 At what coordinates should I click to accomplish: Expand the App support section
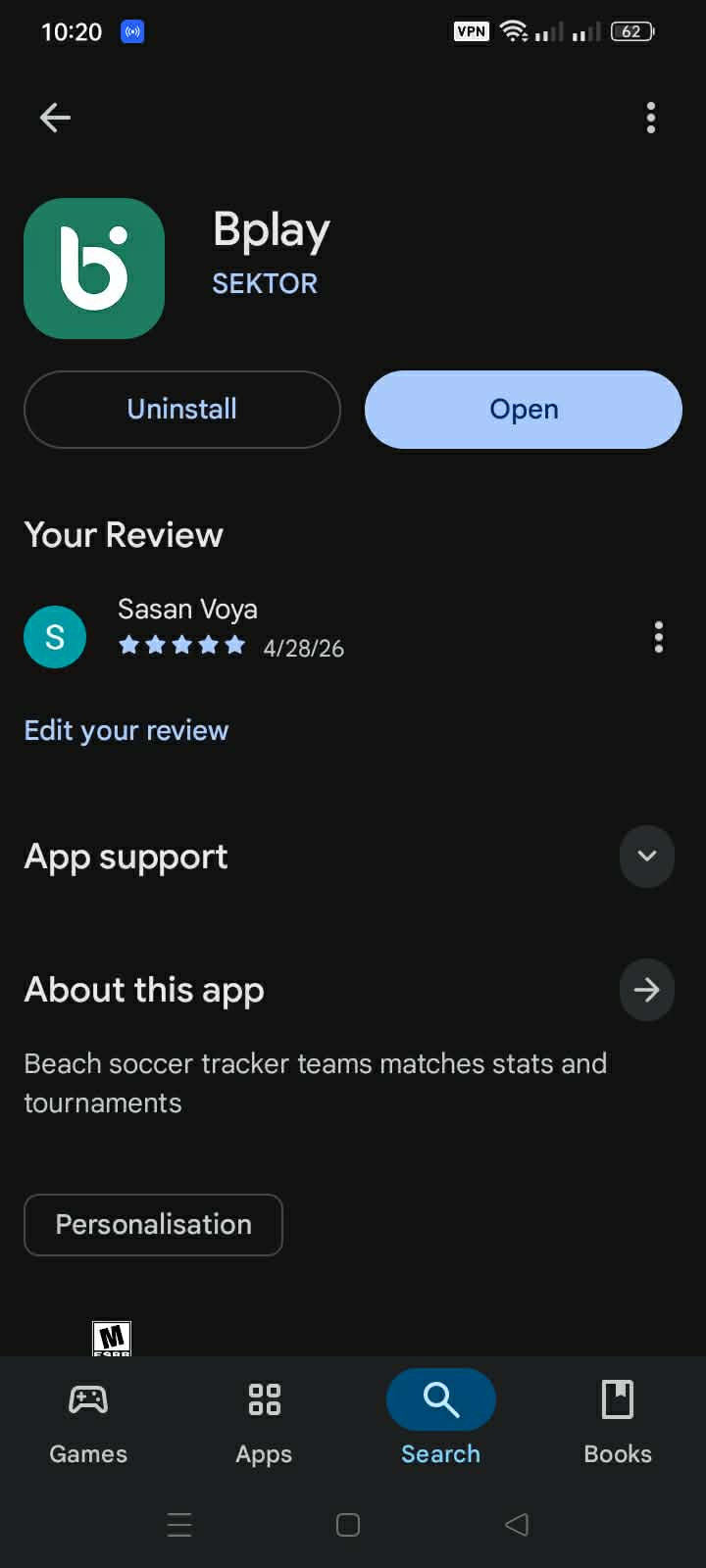pyautogui.click(x=647, y=857)
